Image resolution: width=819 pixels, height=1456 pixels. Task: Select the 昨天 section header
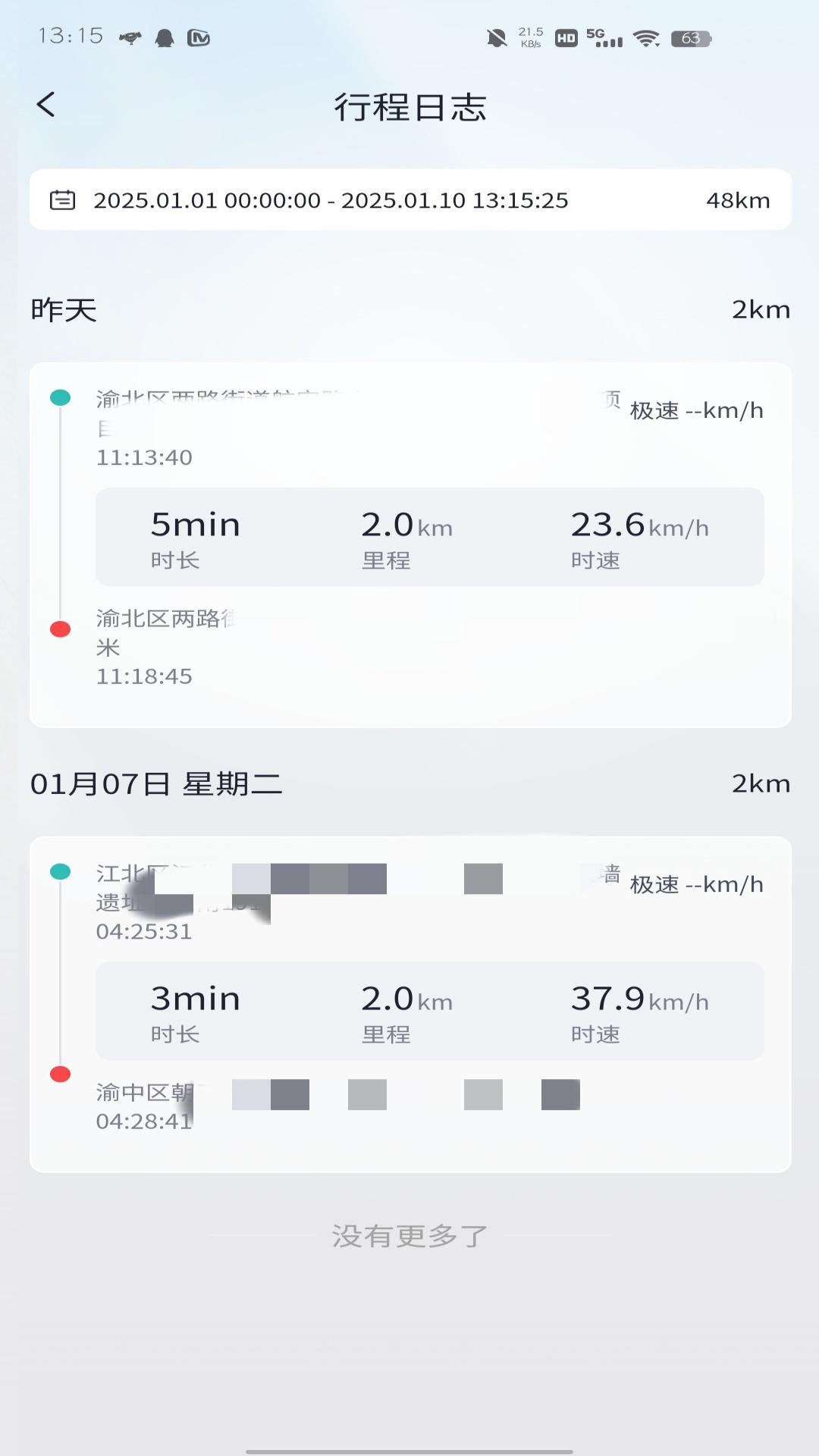[64, 309]
